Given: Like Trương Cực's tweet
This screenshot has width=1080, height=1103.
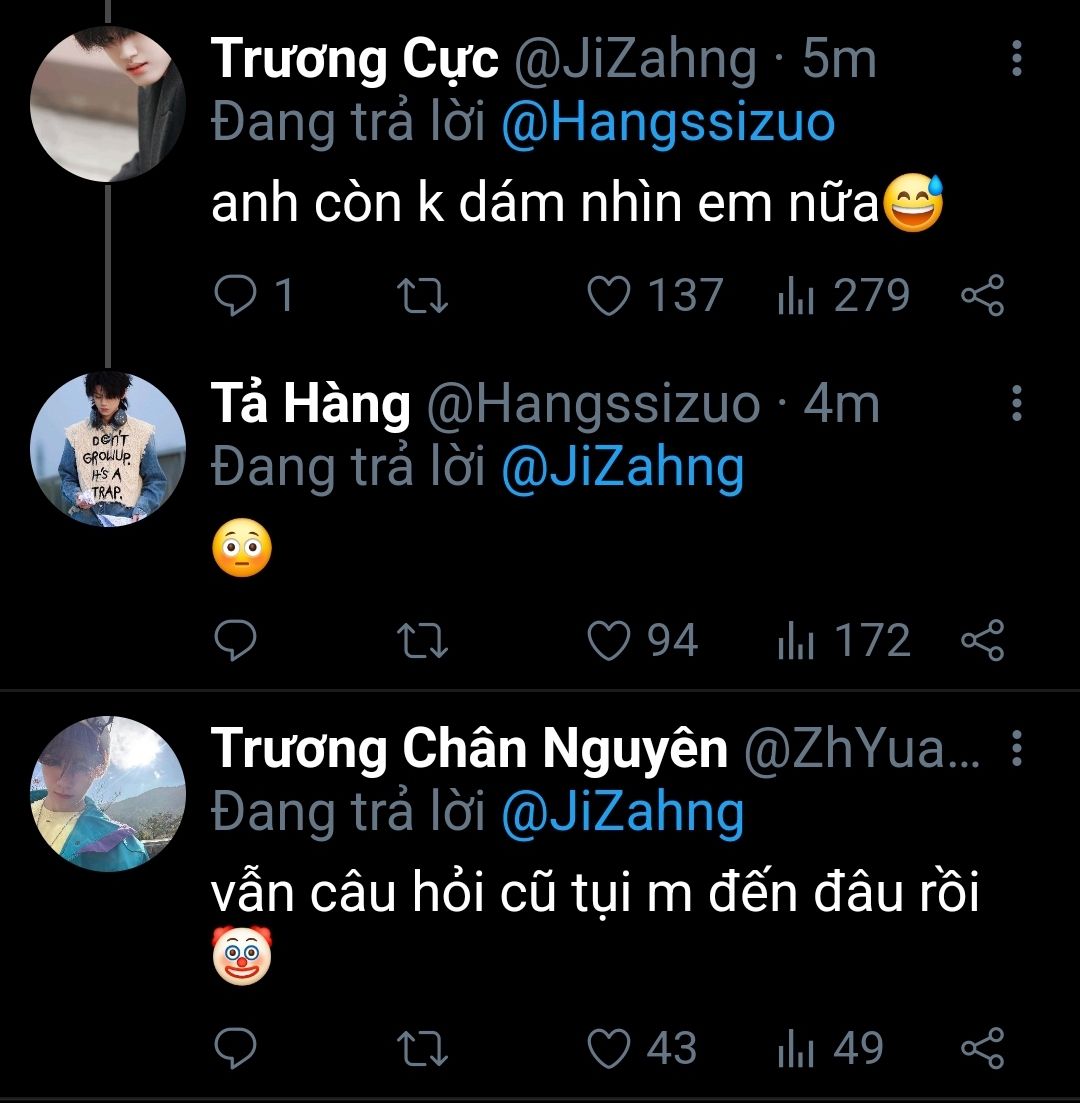Looking at the screenshot, I should [608, 296].
